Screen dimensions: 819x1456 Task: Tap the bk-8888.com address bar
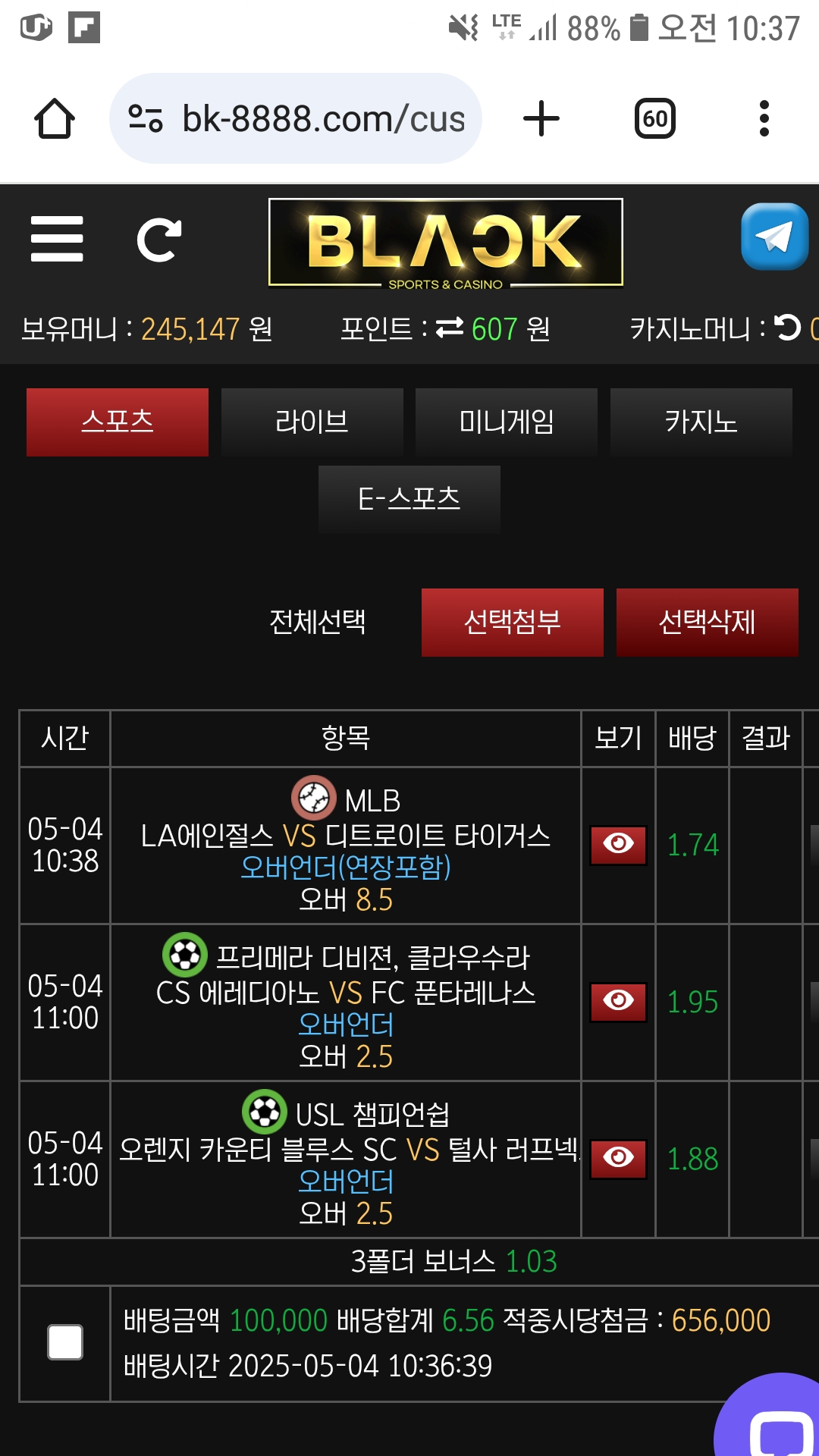pos(296,119)
